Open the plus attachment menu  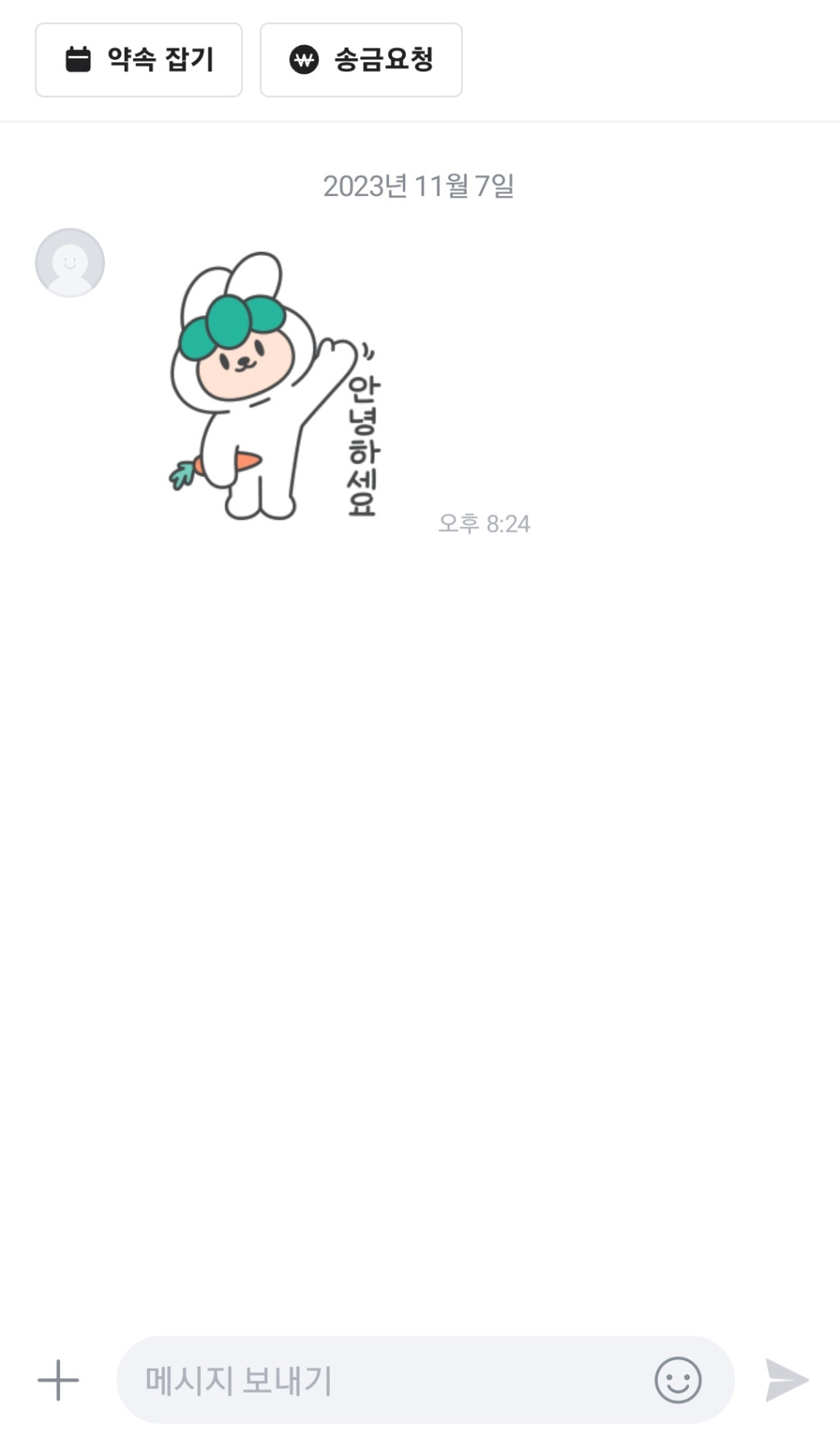[x=58, y=1380]
